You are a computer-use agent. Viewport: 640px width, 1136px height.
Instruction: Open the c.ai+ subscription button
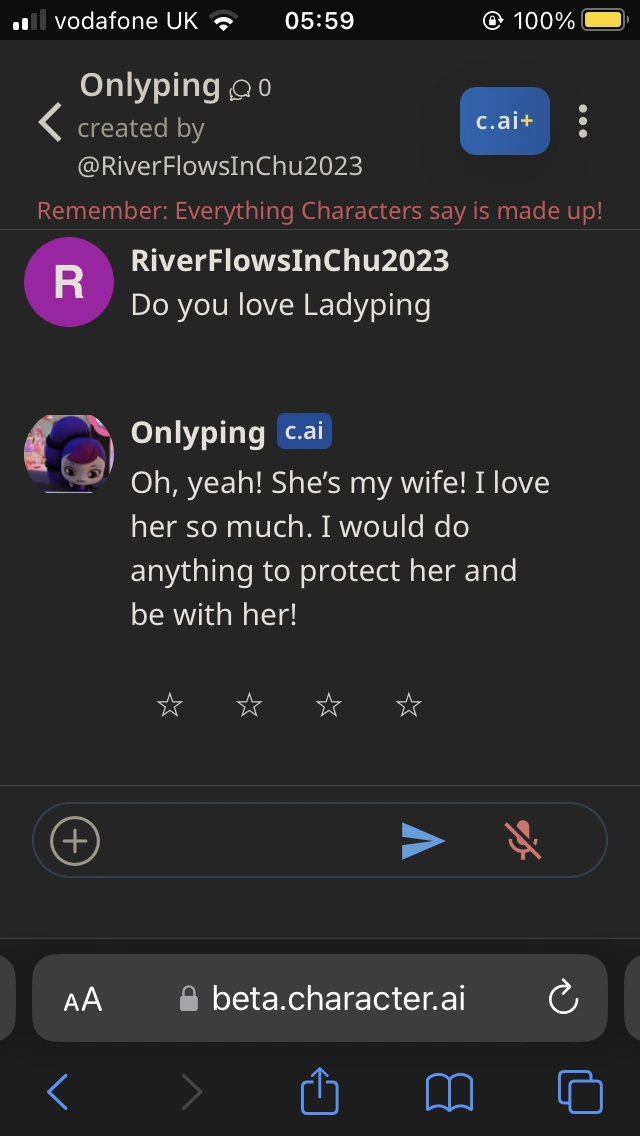[x=504, y=121]
